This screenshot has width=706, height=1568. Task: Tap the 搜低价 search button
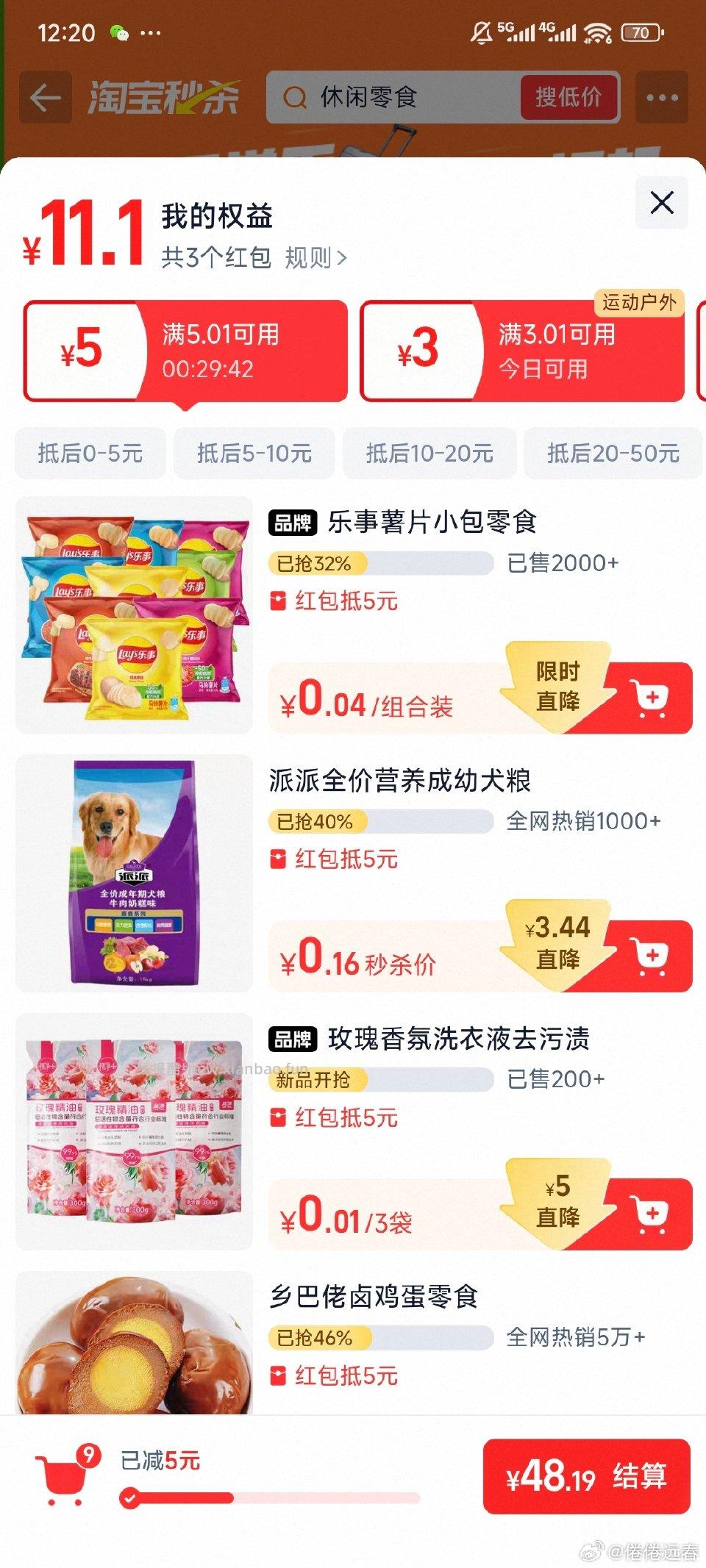click(568, 97)
